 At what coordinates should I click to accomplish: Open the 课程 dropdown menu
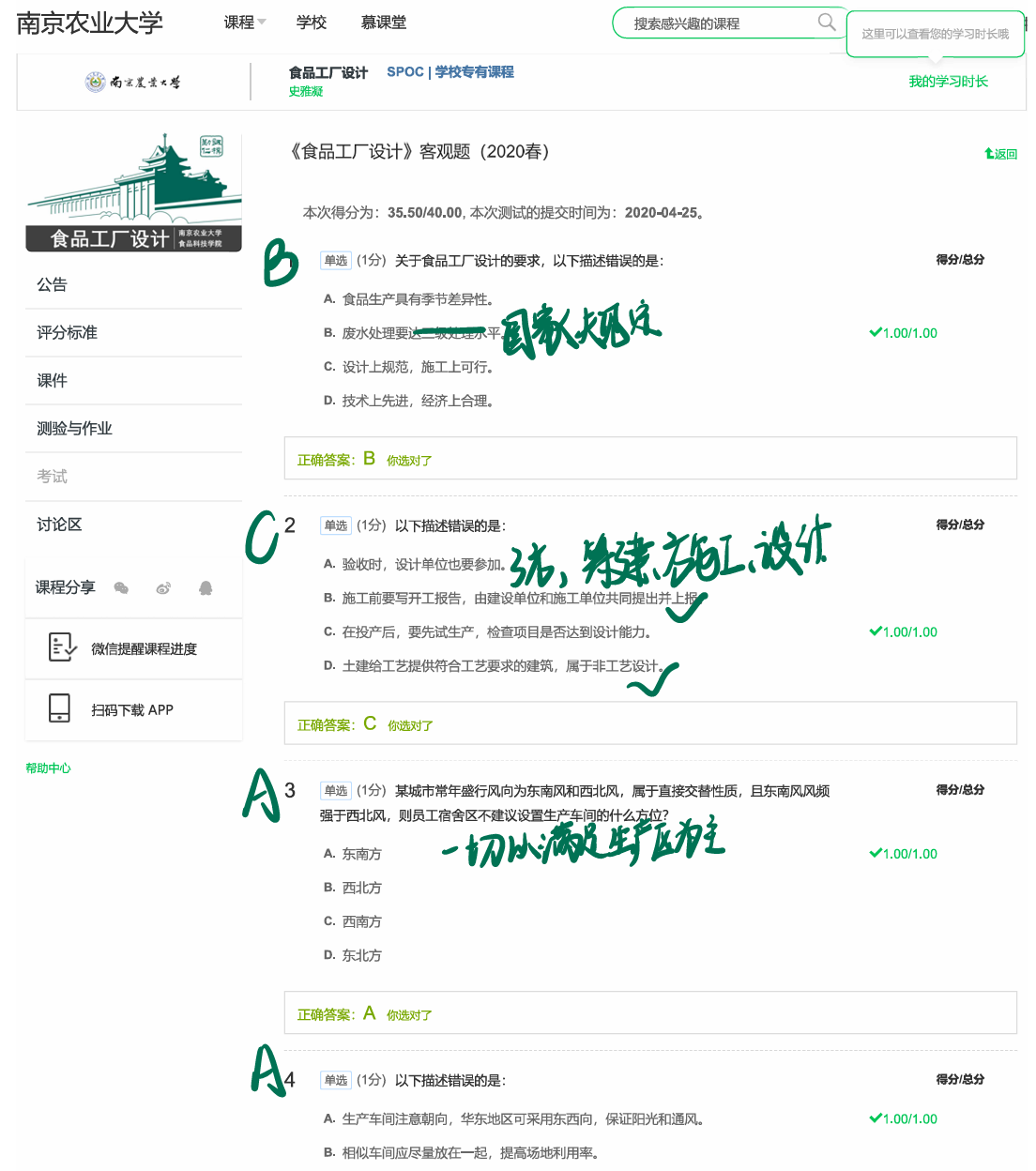click(244, 23)
